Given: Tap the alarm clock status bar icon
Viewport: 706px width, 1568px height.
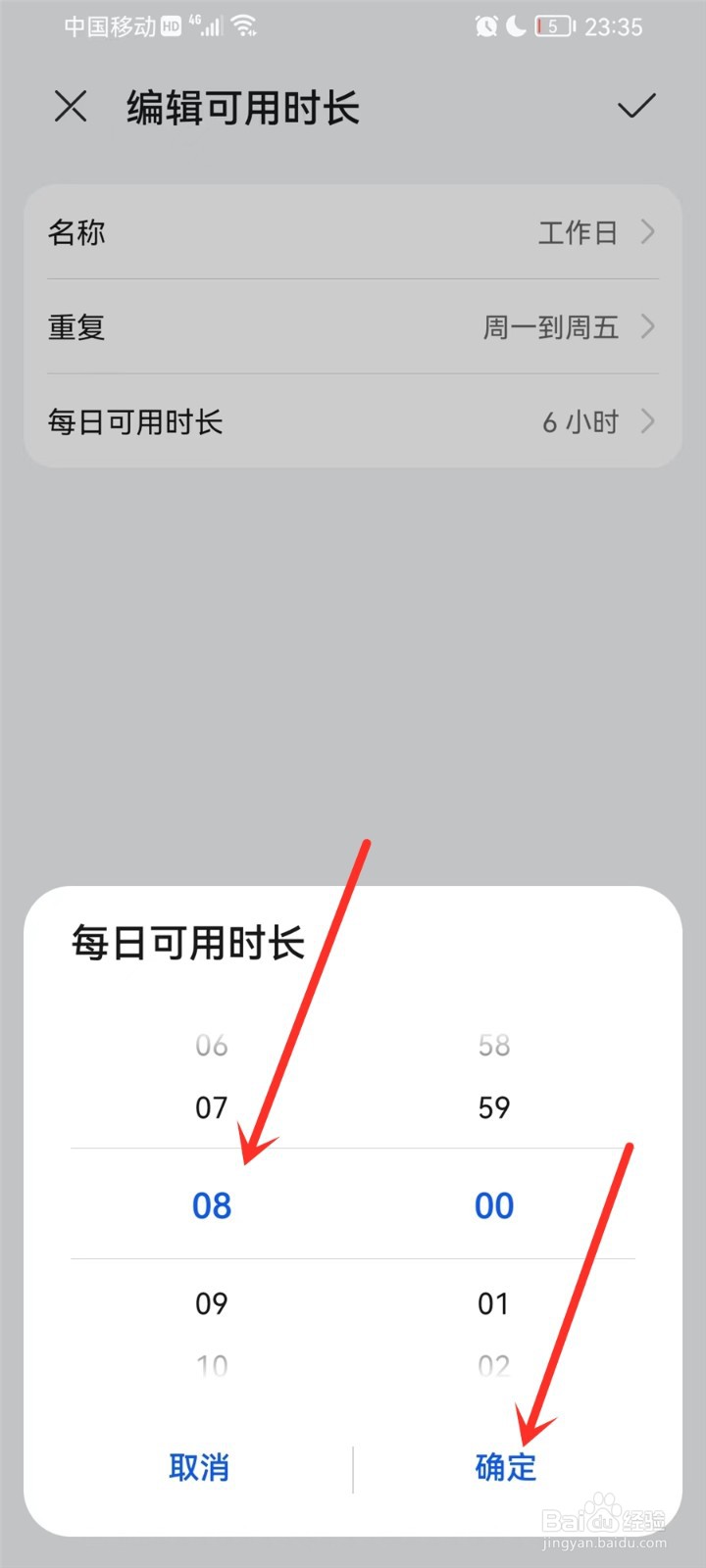Looking at the screenshot, I should [x=485, y=26].
